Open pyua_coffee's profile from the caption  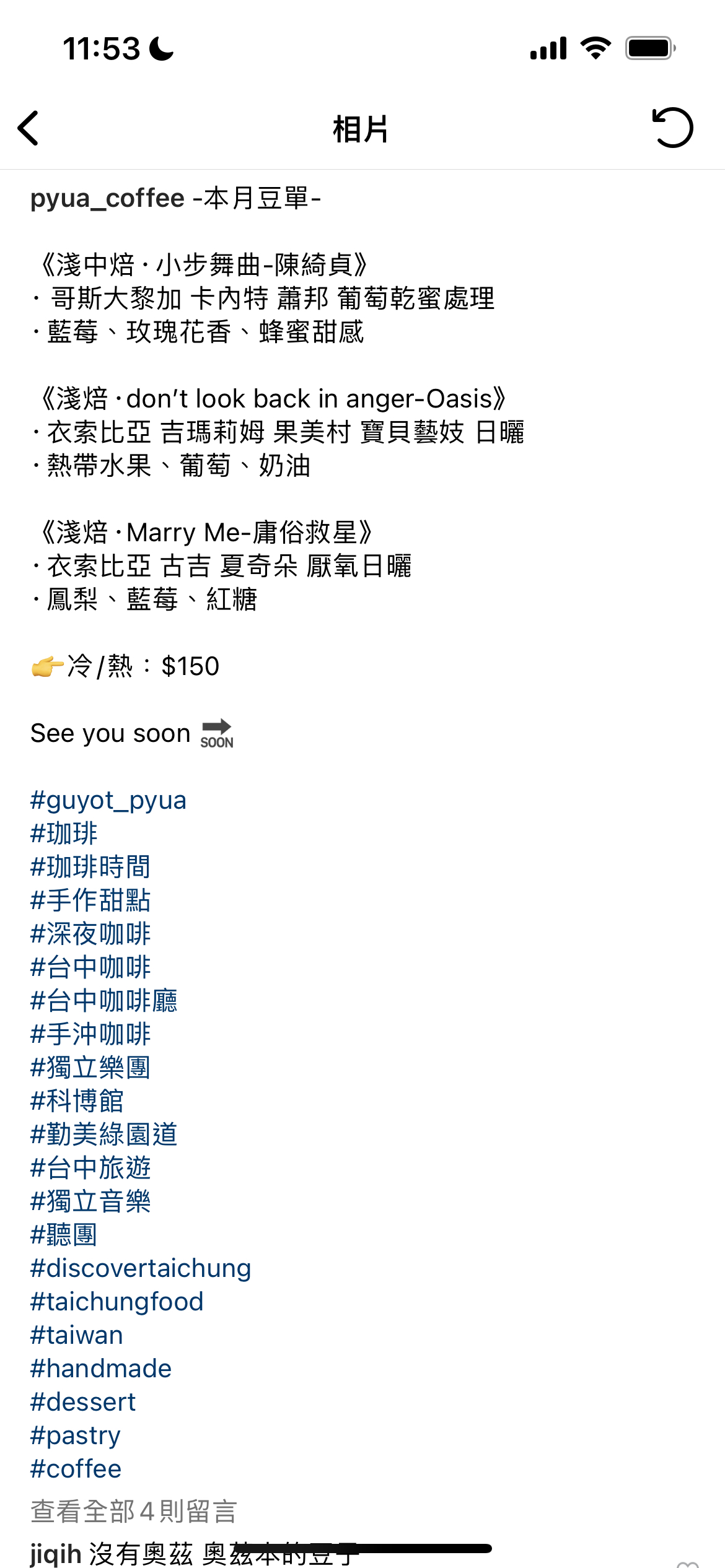(x=108, y=199)
